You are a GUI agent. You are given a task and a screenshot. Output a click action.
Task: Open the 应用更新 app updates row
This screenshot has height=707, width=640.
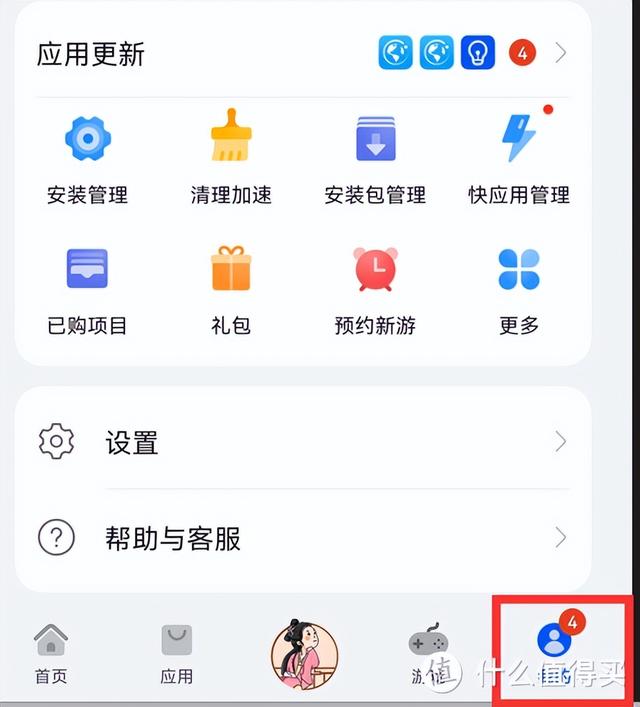coord(300,53)
